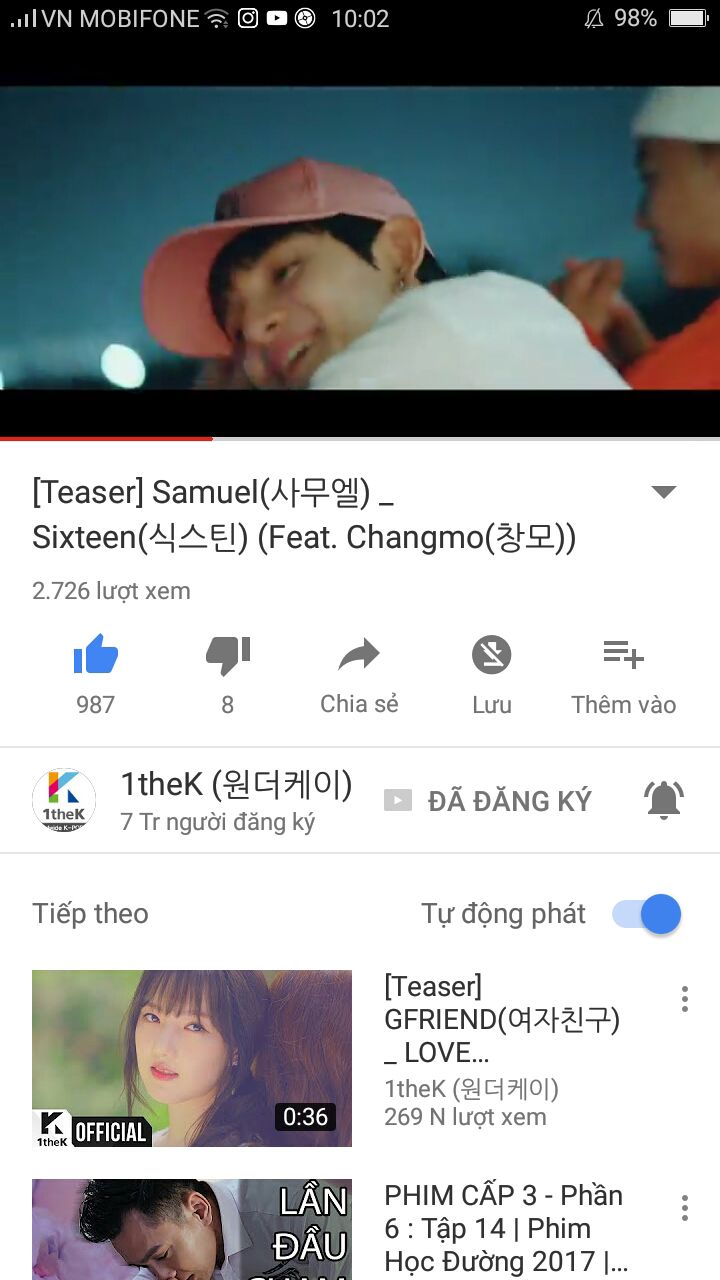Turn off Tự động phát autoplay
Image resolution: width=720 pixels, height=1280 pixels.
tap(649, 914)
